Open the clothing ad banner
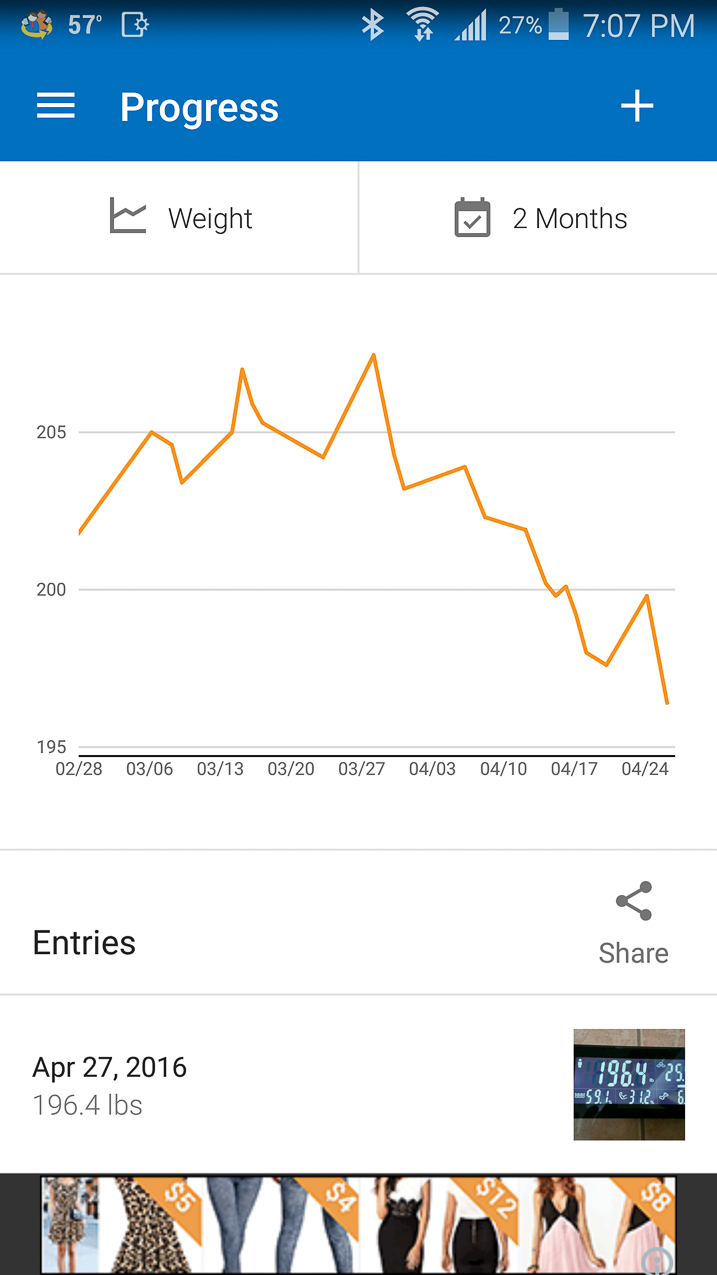Viewport: 717px width, 1275px height. (x=358, y=1225)
